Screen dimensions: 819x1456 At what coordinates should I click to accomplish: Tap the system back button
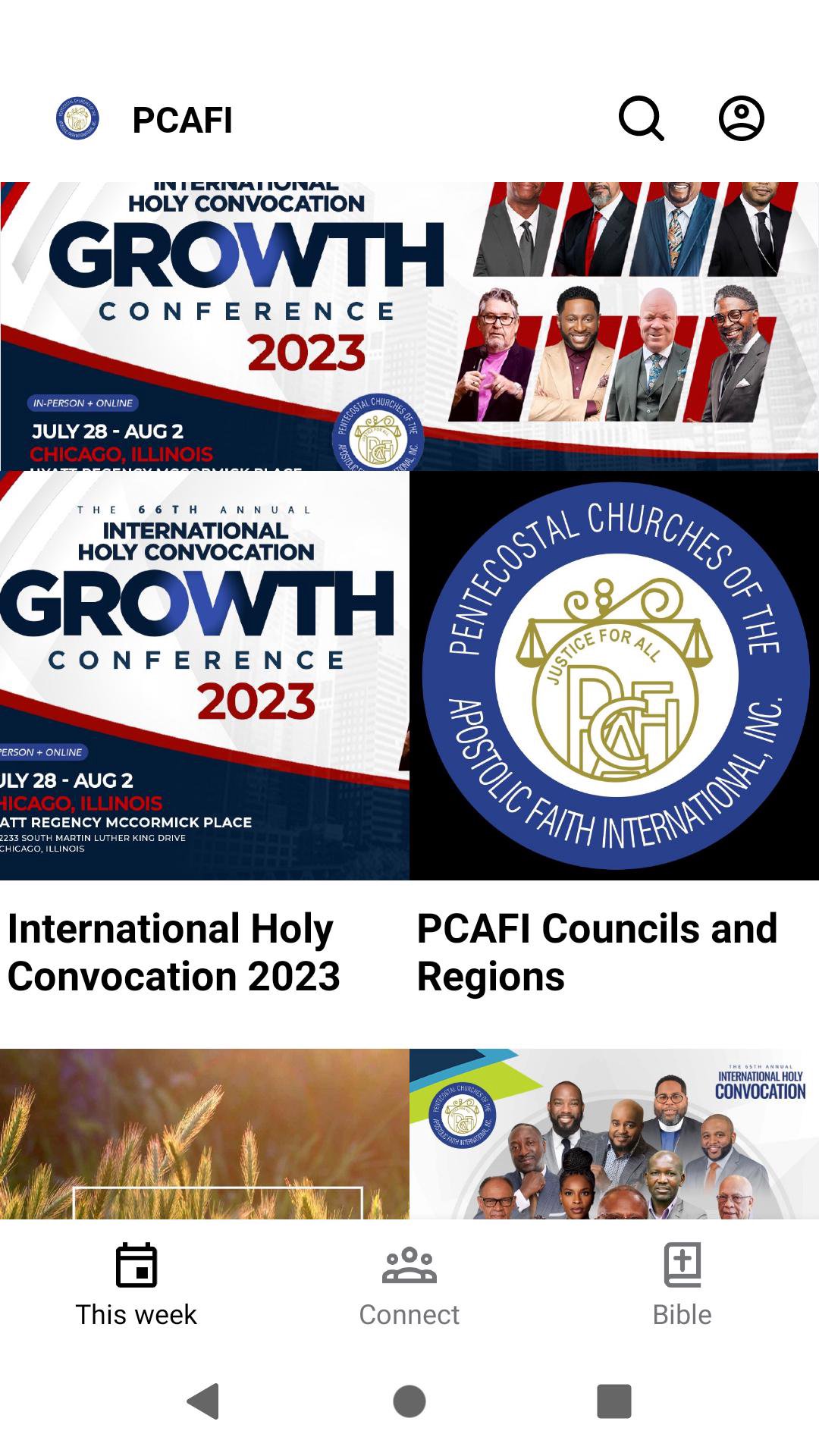[x=203, y=1401]
